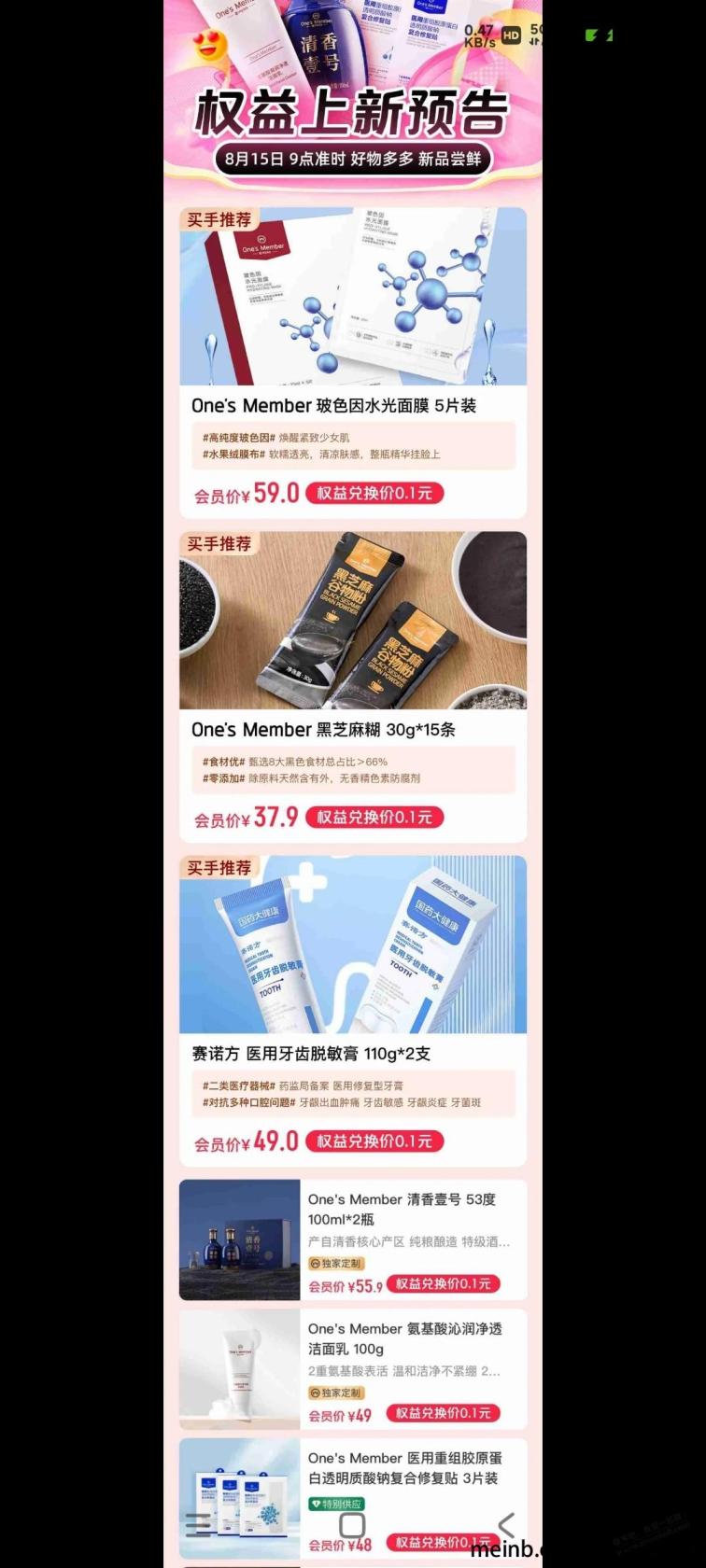Viewport: 706px width, 1568px height.
Task: Tap 权益兑换价0.1元 for 清香壹号
Action: point(444,1284)
